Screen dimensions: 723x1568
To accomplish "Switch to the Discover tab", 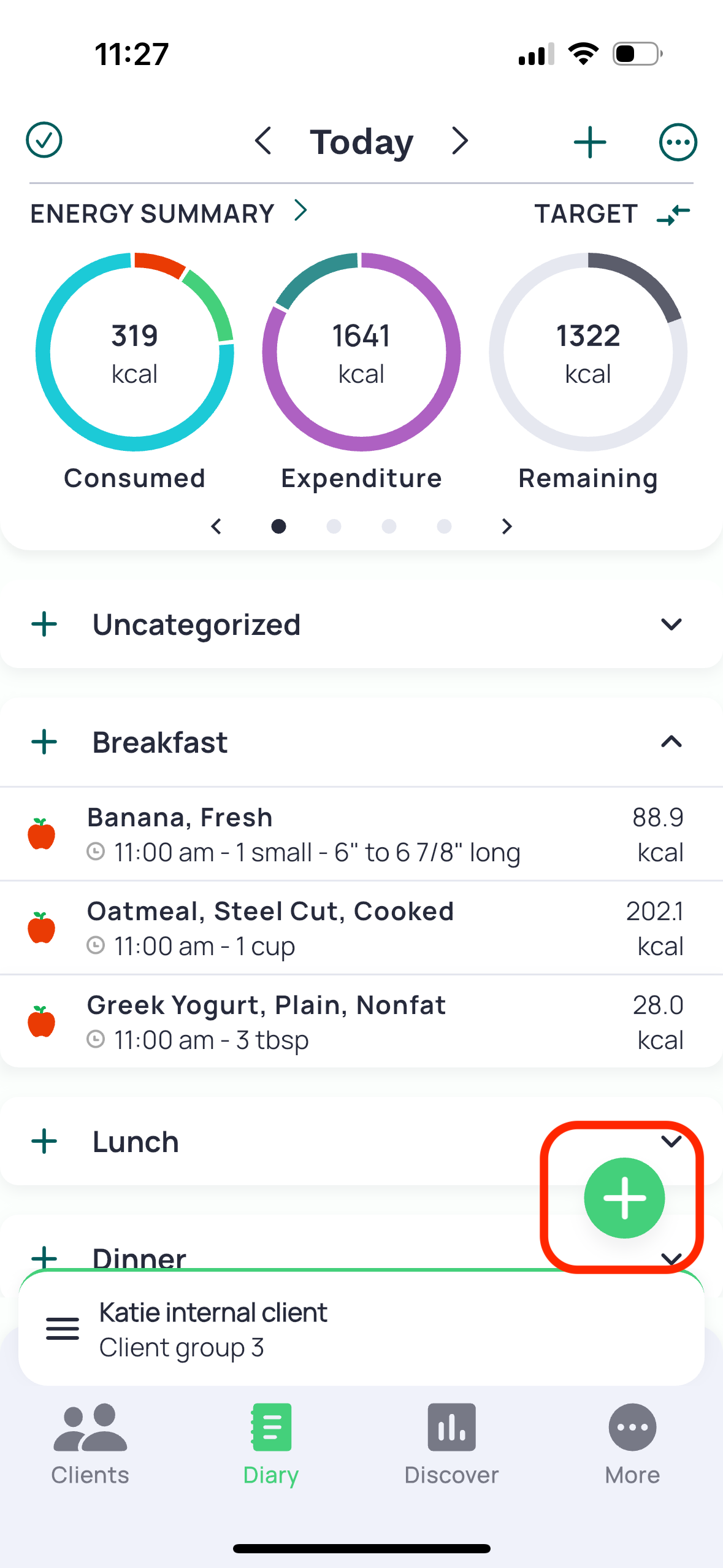I will (x=451, y=1445).
